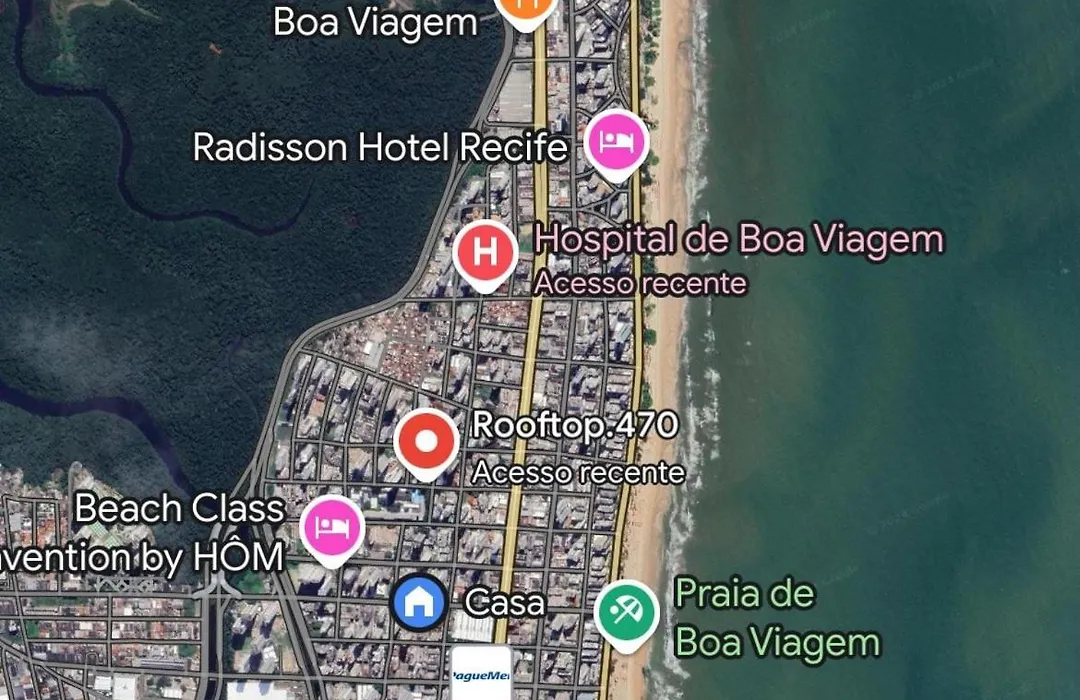The image size is (1080, 700).
Task: Open the Praia de Boa Viagem beach pin
Action: click(x=627, y=612)
